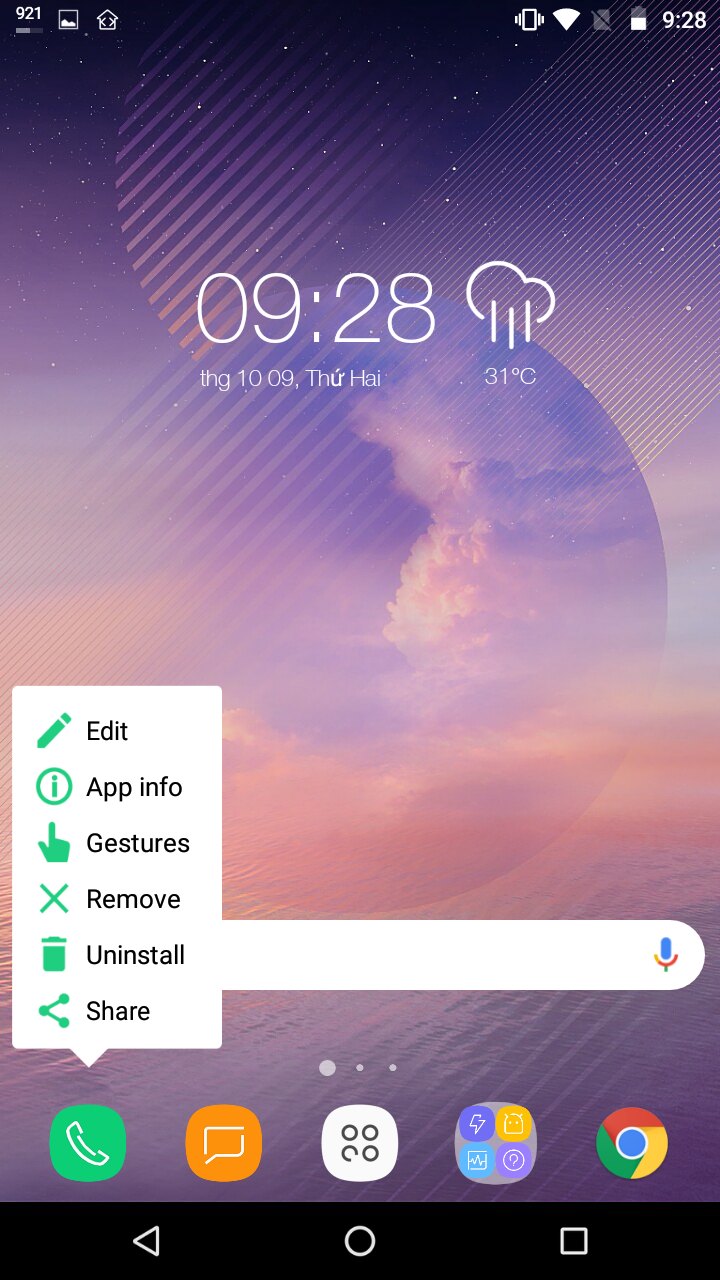Select Uninstall from the popup menu
Viewport: 720px width, 1280px height.
click(135, 955)
